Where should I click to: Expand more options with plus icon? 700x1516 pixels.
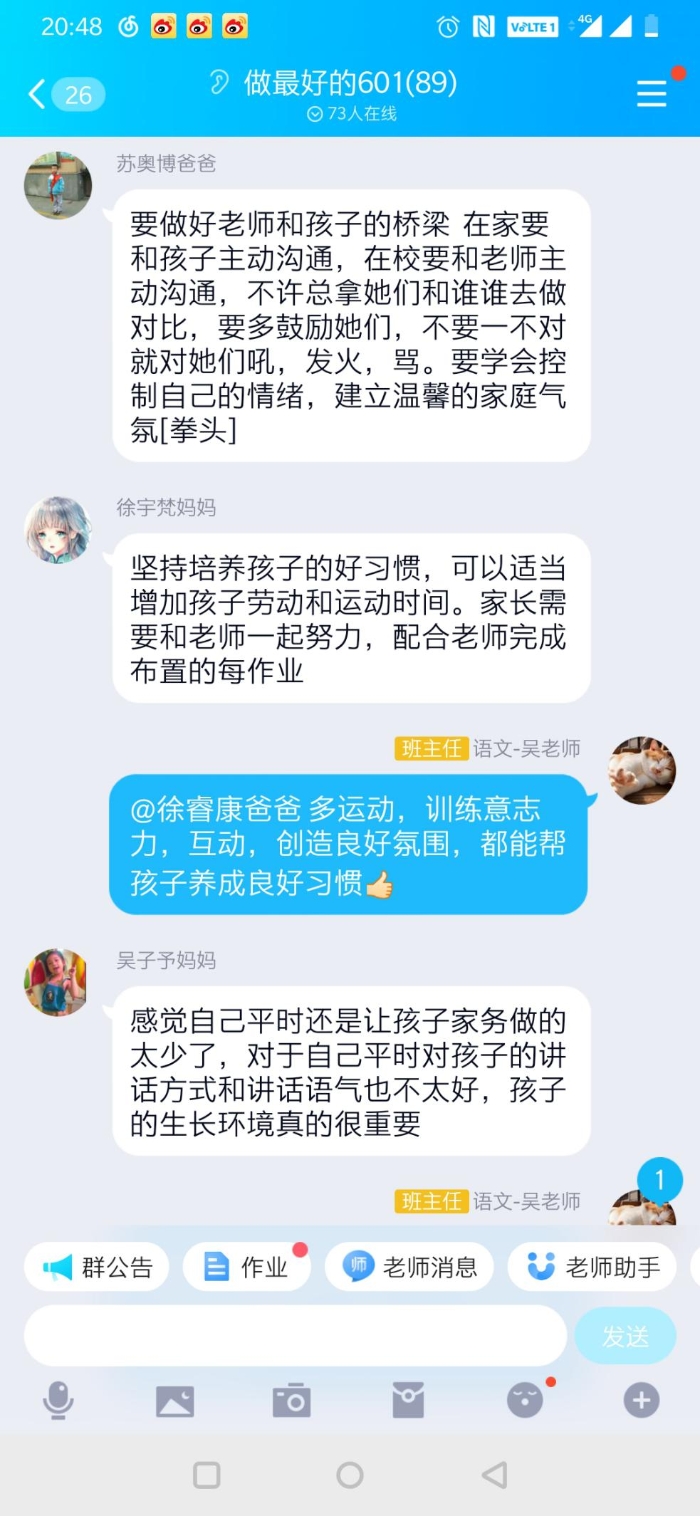[x=642, y=1401]
